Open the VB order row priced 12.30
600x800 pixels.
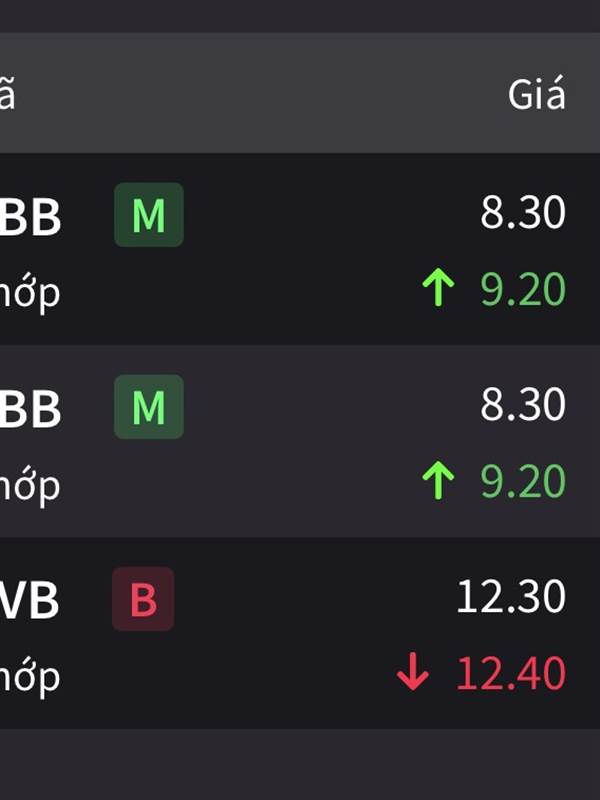coord(300,633)
